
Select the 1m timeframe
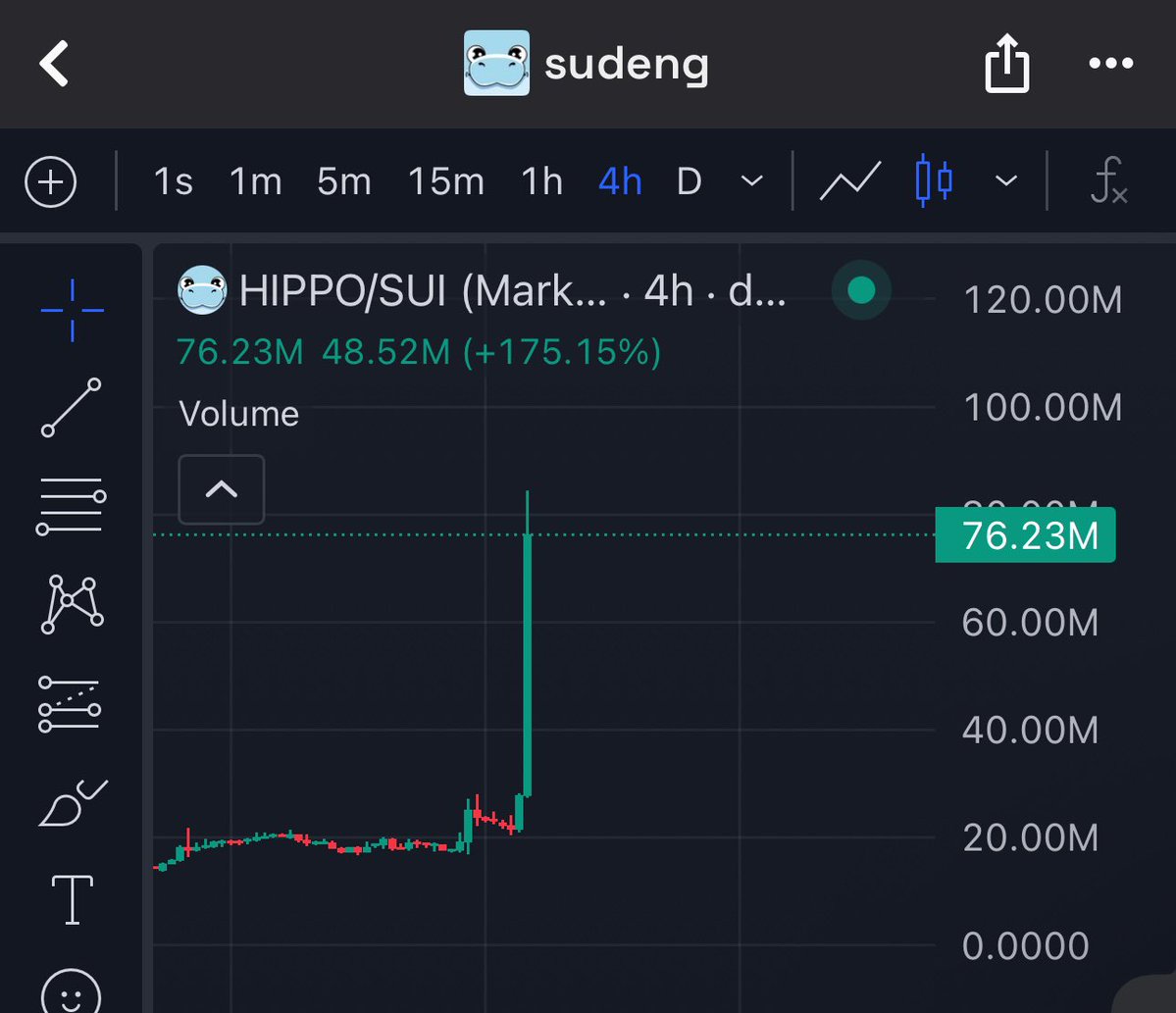tap(255, 182)
